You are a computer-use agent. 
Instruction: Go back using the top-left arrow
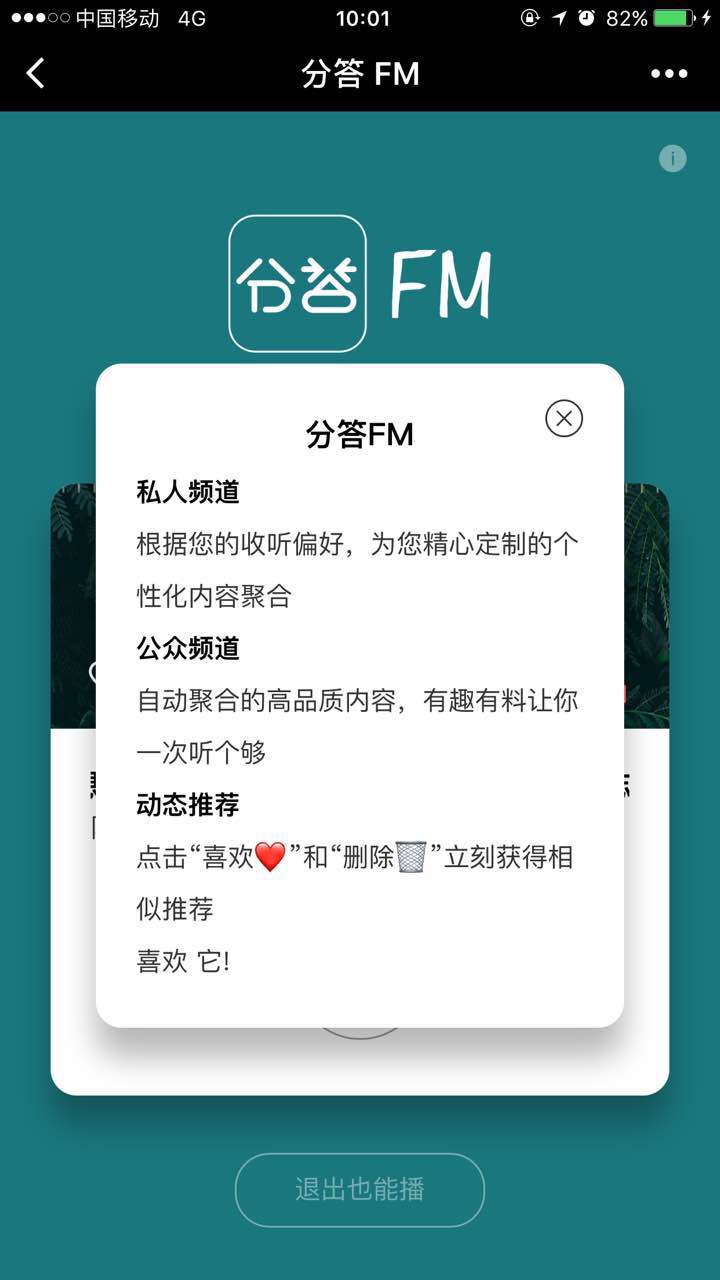[36, 73]
